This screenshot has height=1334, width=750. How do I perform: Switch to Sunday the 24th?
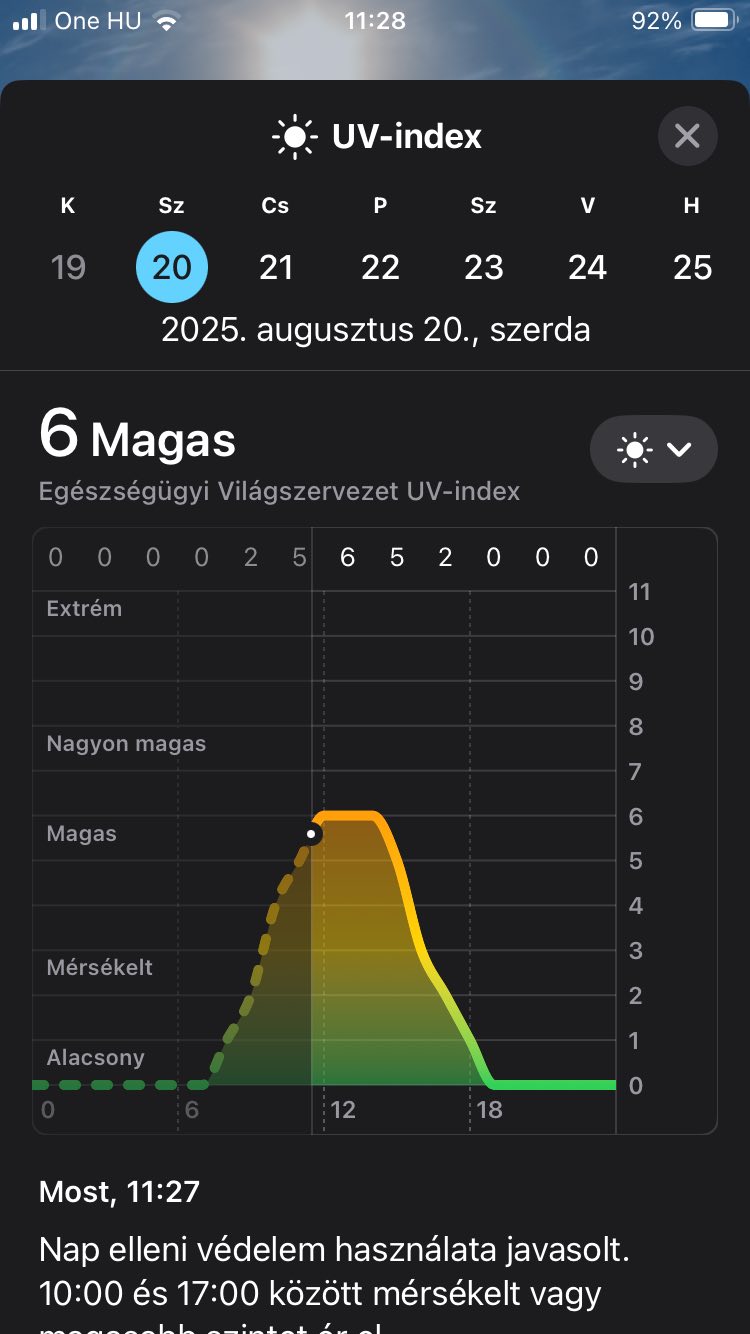pyautogui.click(x=588, y=267)
